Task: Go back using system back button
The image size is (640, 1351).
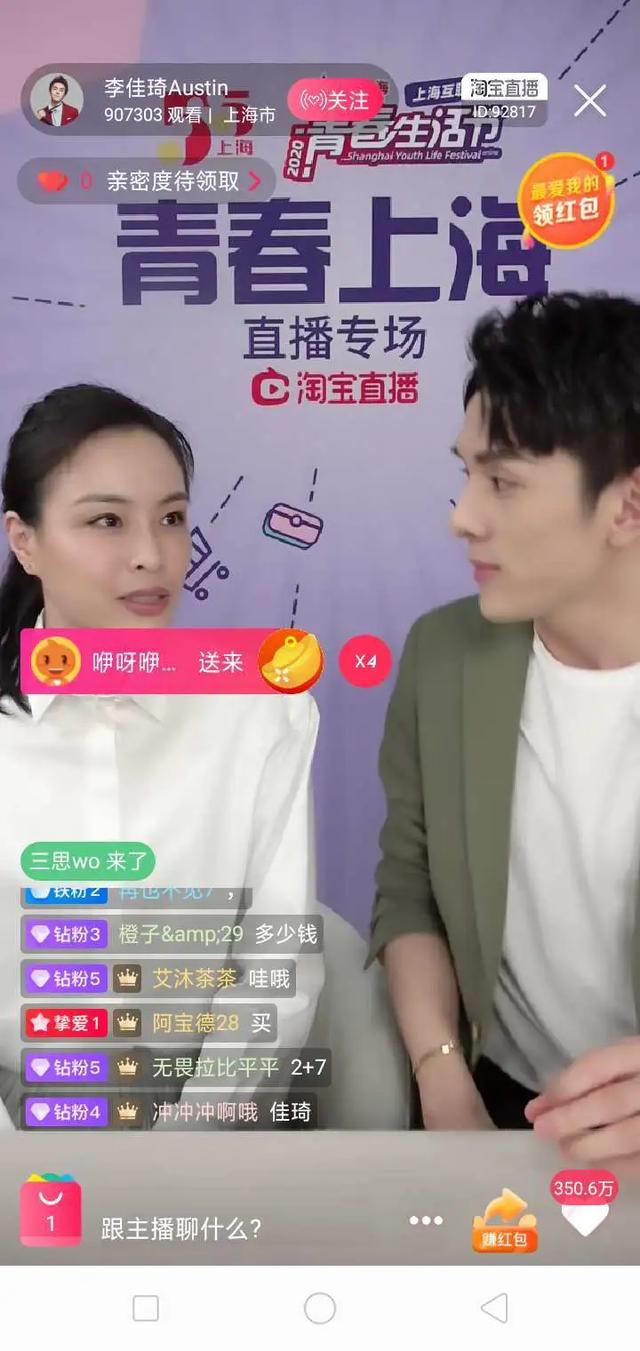Action: point(494,1308)
